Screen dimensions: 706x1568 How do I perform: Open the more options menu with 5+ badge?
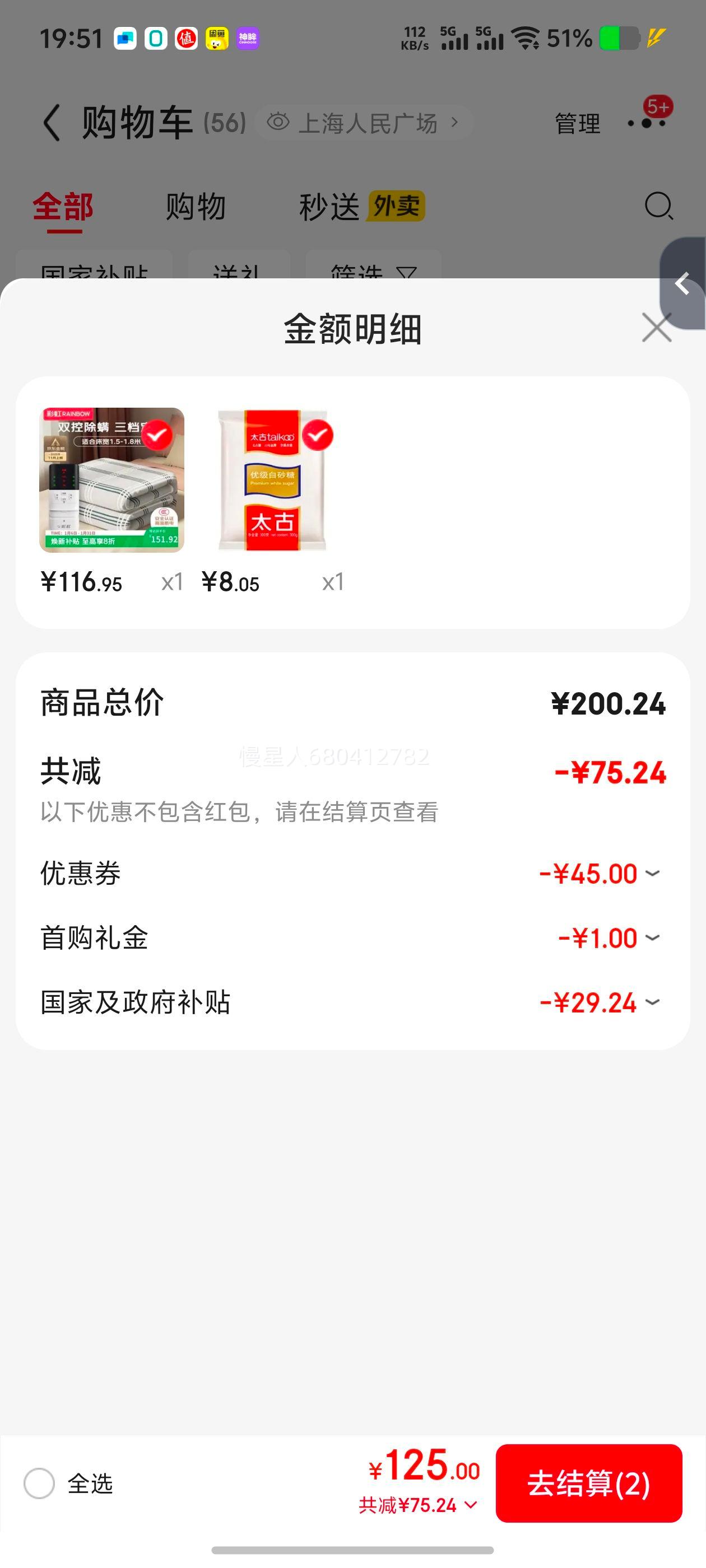(x=645, y=121)
